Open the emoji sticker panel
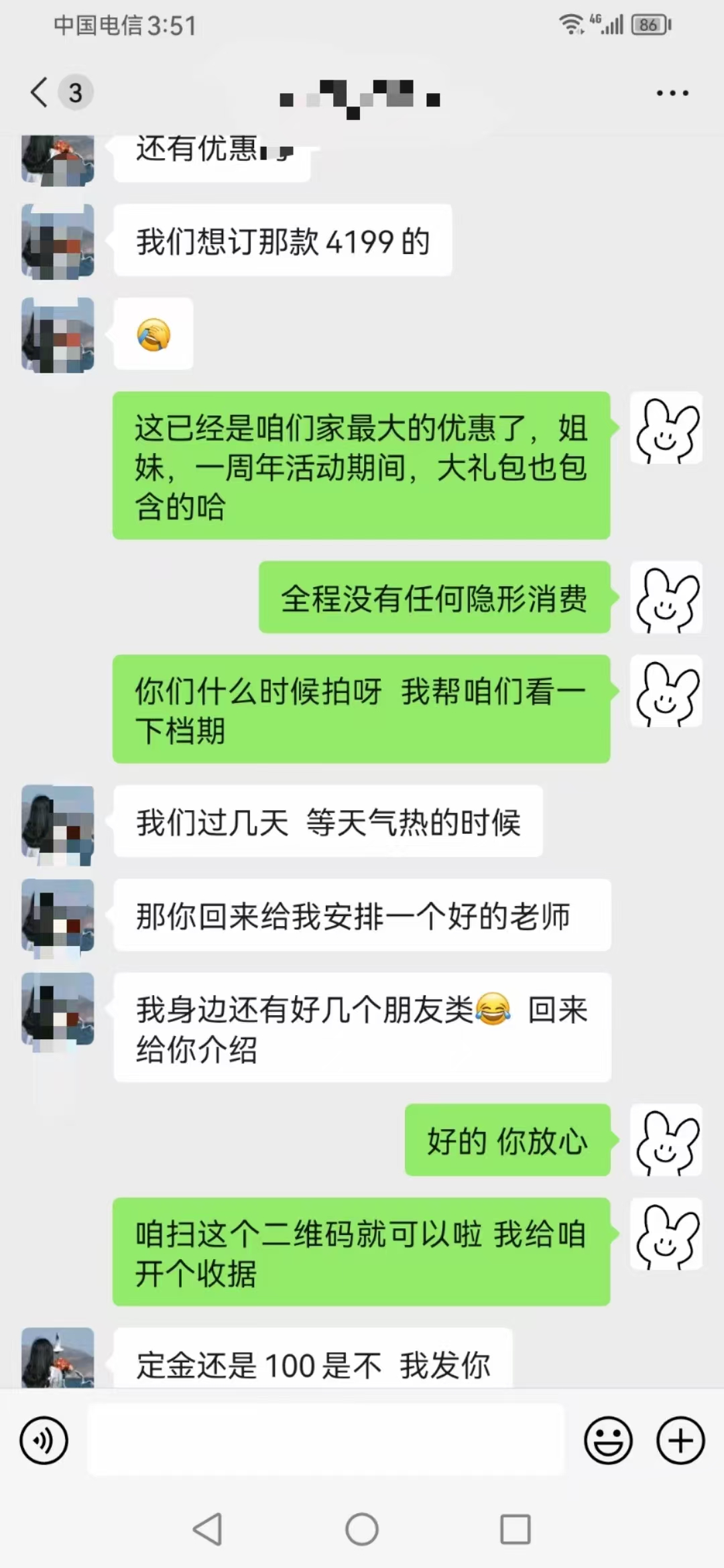724x1568 pixels. (608, 1440)
